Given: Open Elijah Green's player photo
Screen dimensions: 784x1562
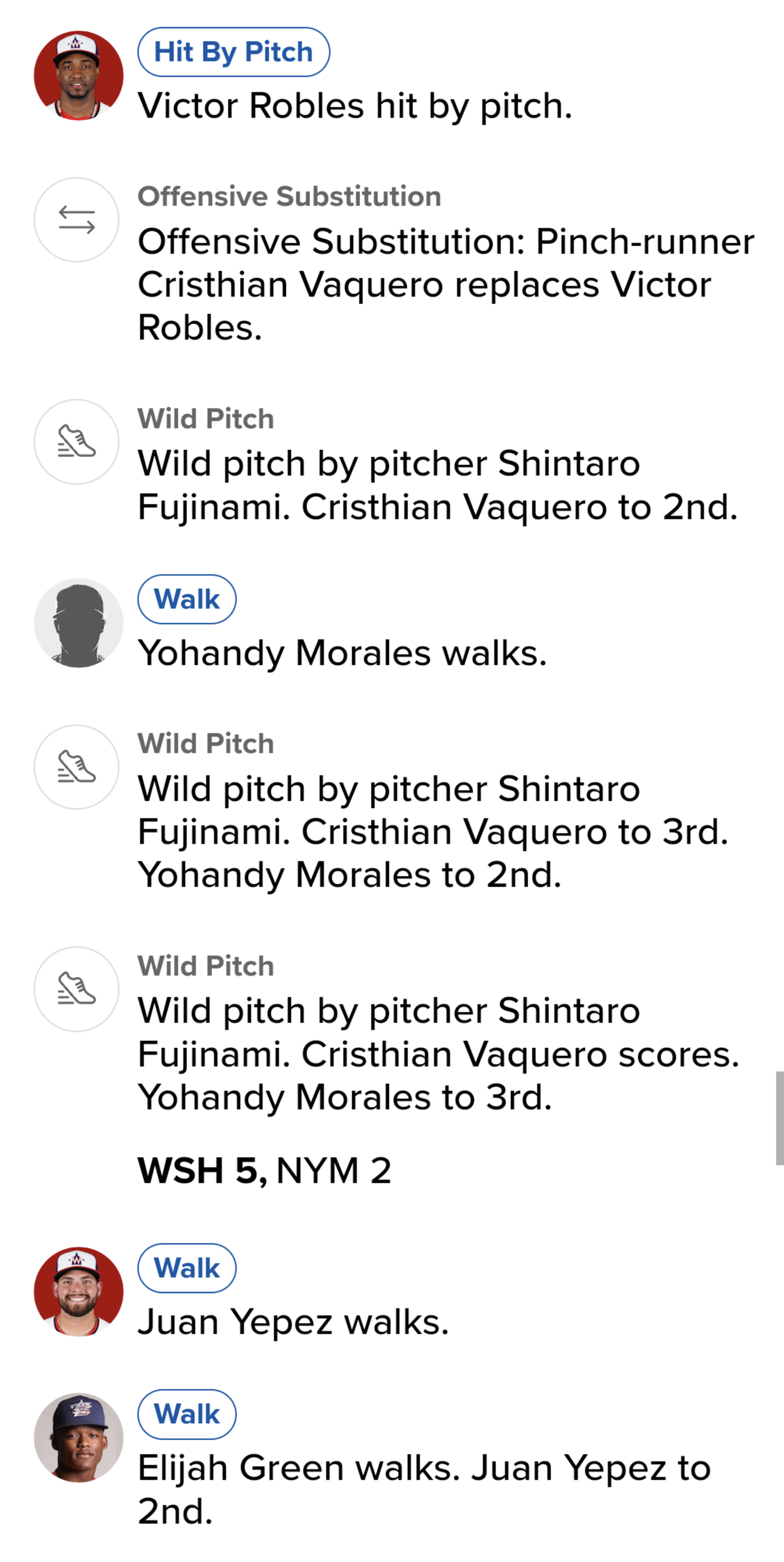Looking at the screenshot, I should coord(78,1438).
